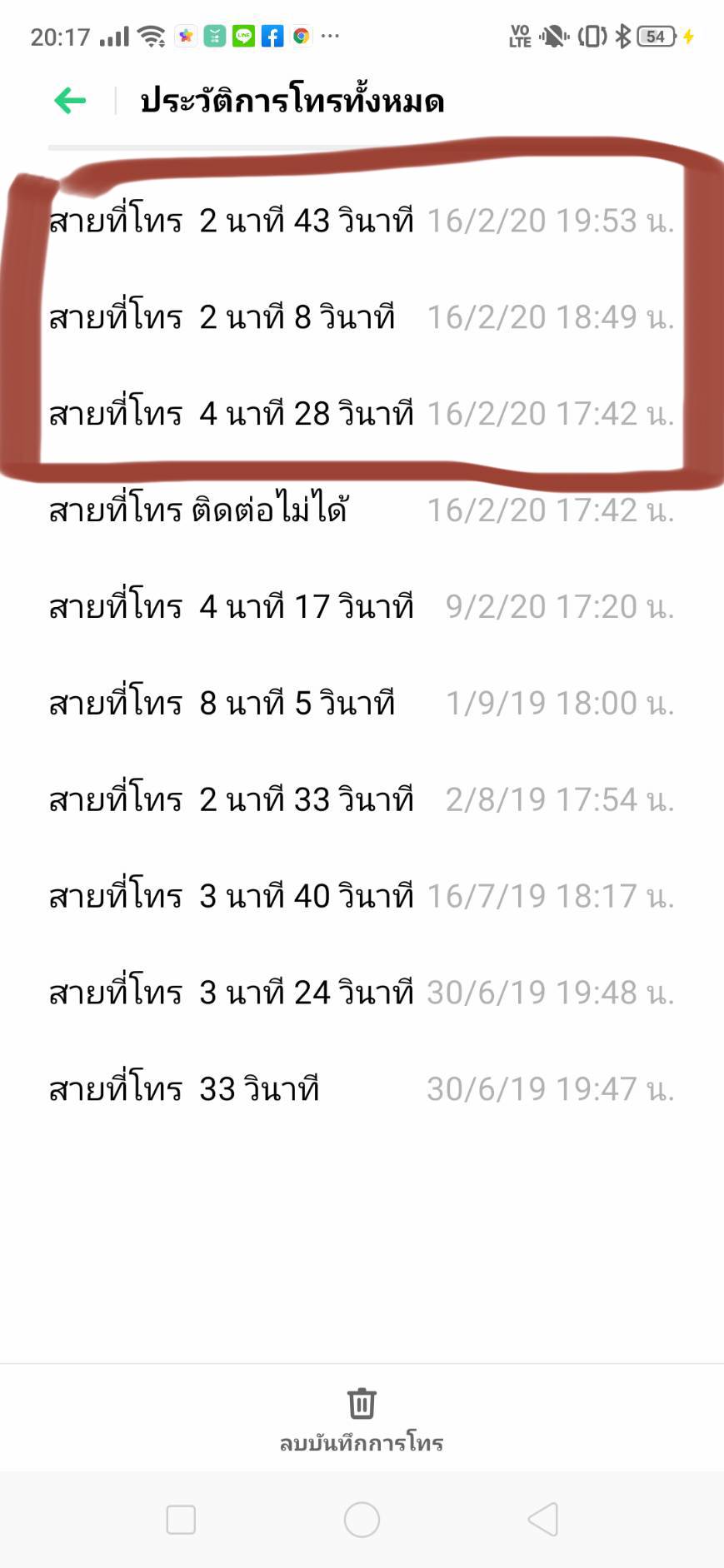Viewport: 724px width, 1568px height.
Task: Go back using the green arrow
Action: coord(70,101)
